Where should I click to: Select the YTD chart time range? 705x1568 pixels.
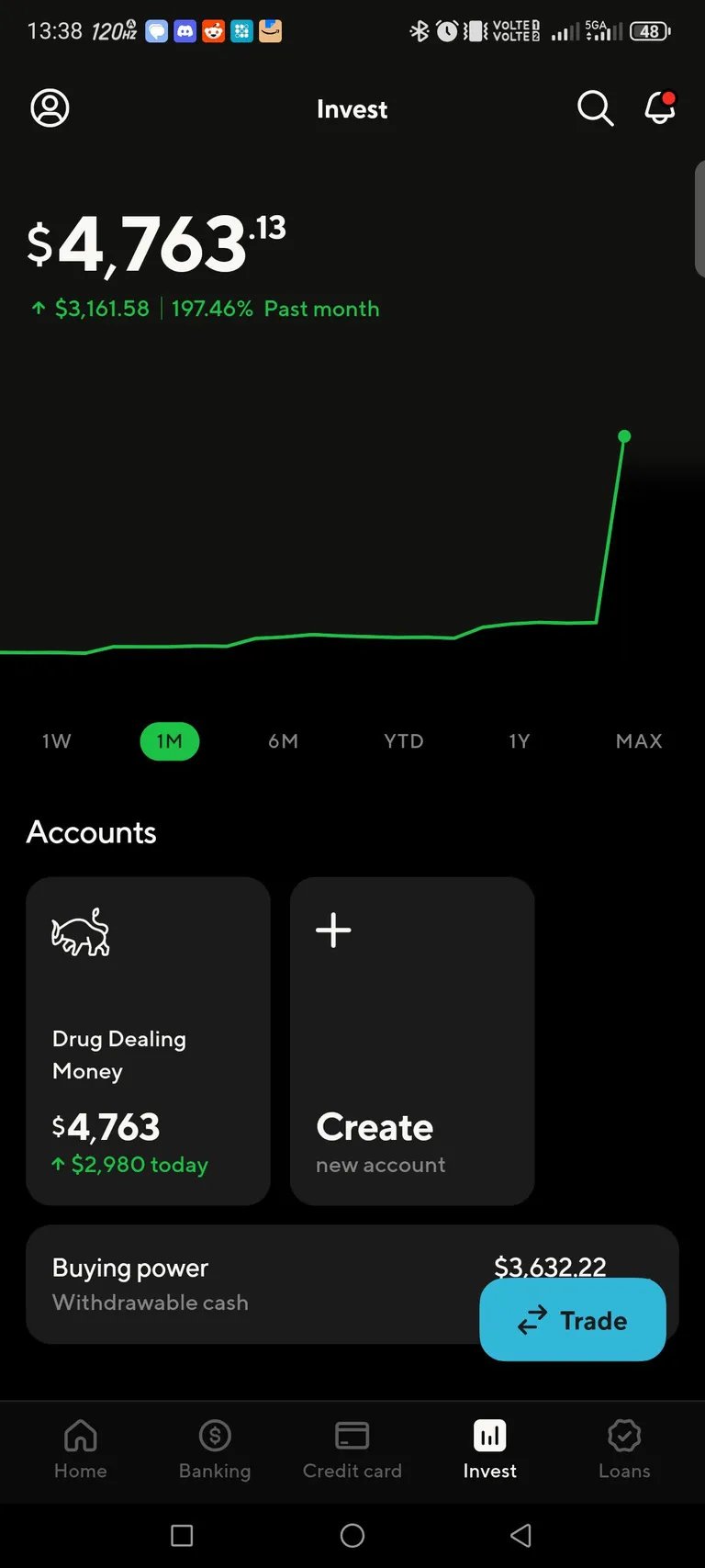(x=404, y=741)
